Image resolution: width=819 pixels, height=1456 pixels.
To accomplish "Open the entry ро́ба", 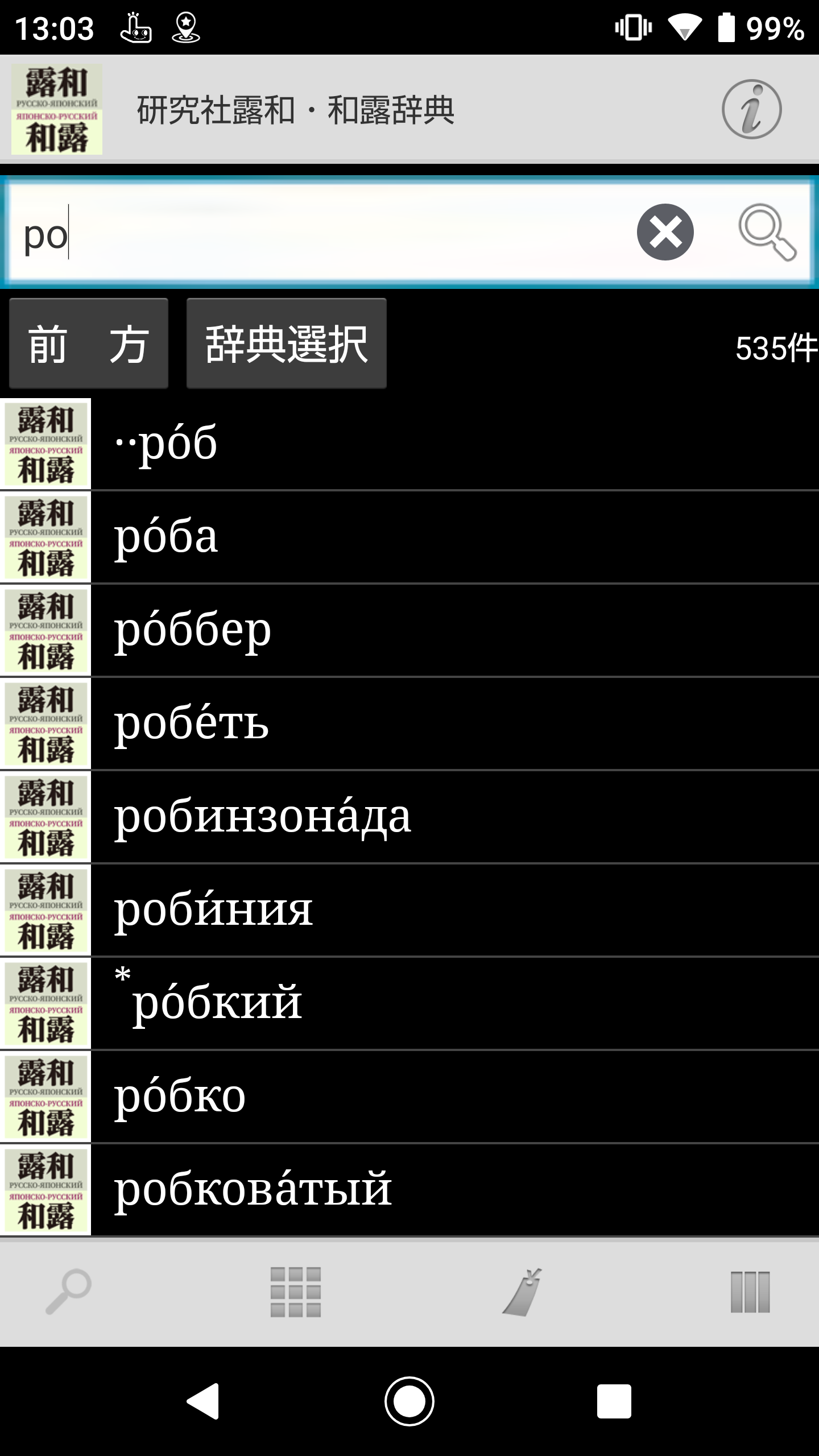I will coord(409,537).
